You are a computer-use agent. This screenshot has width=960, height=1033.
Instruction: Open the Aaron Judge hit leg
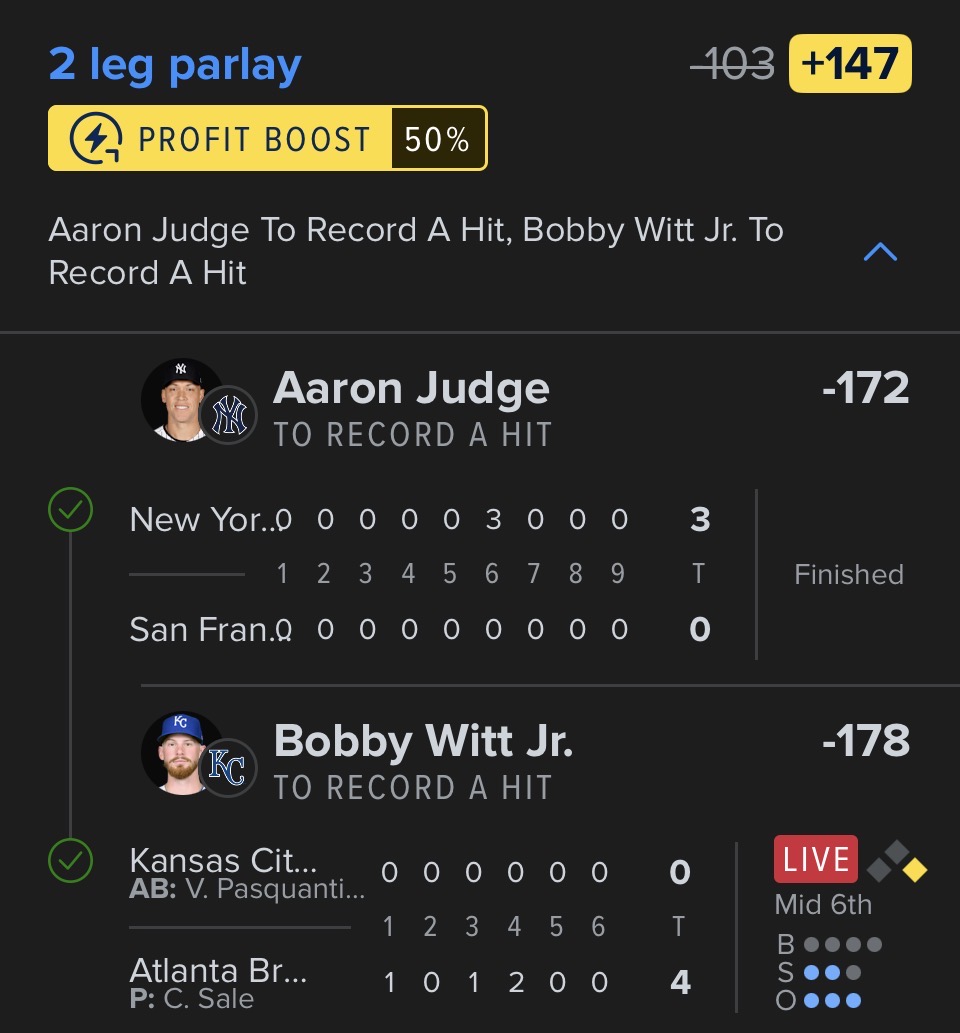point(411,388)
